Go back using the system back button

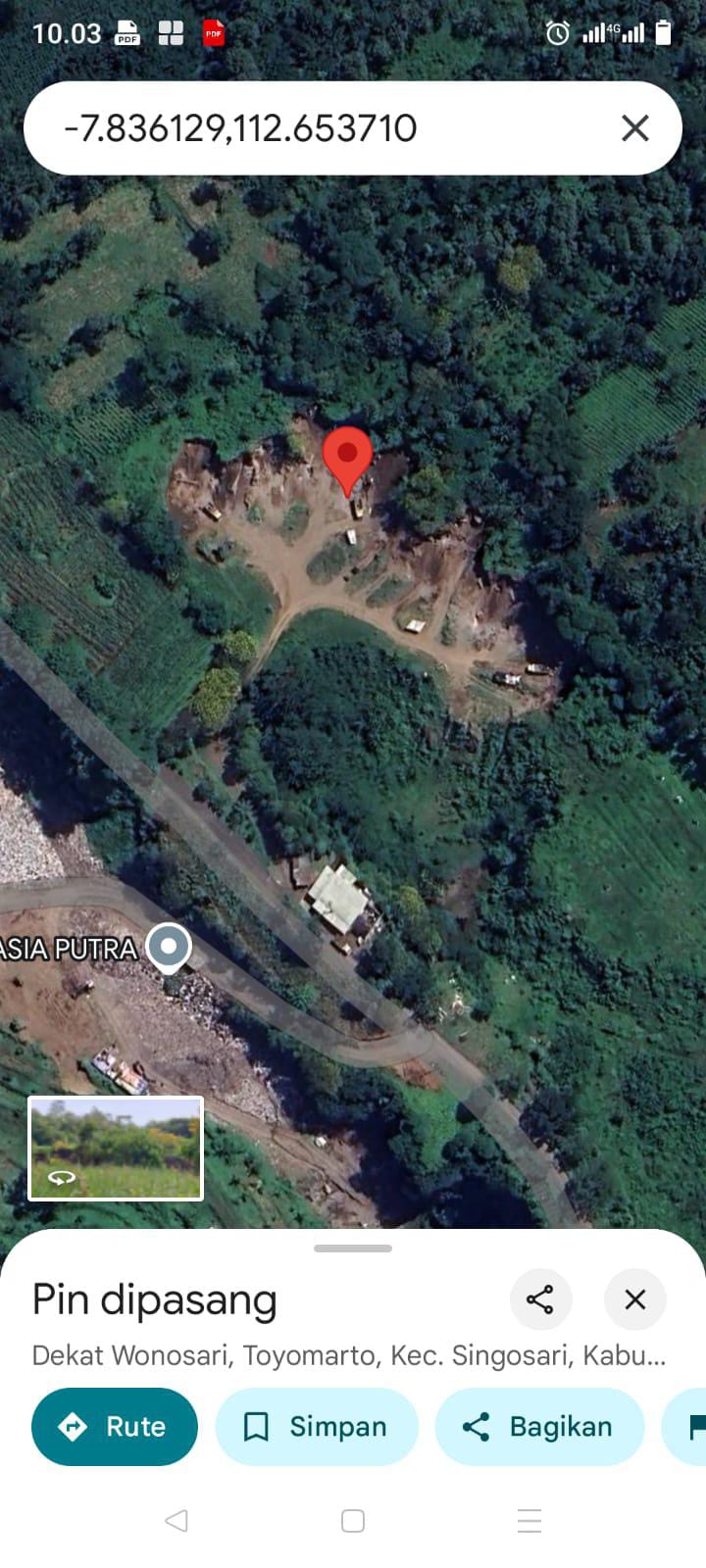pos(176,1521)
